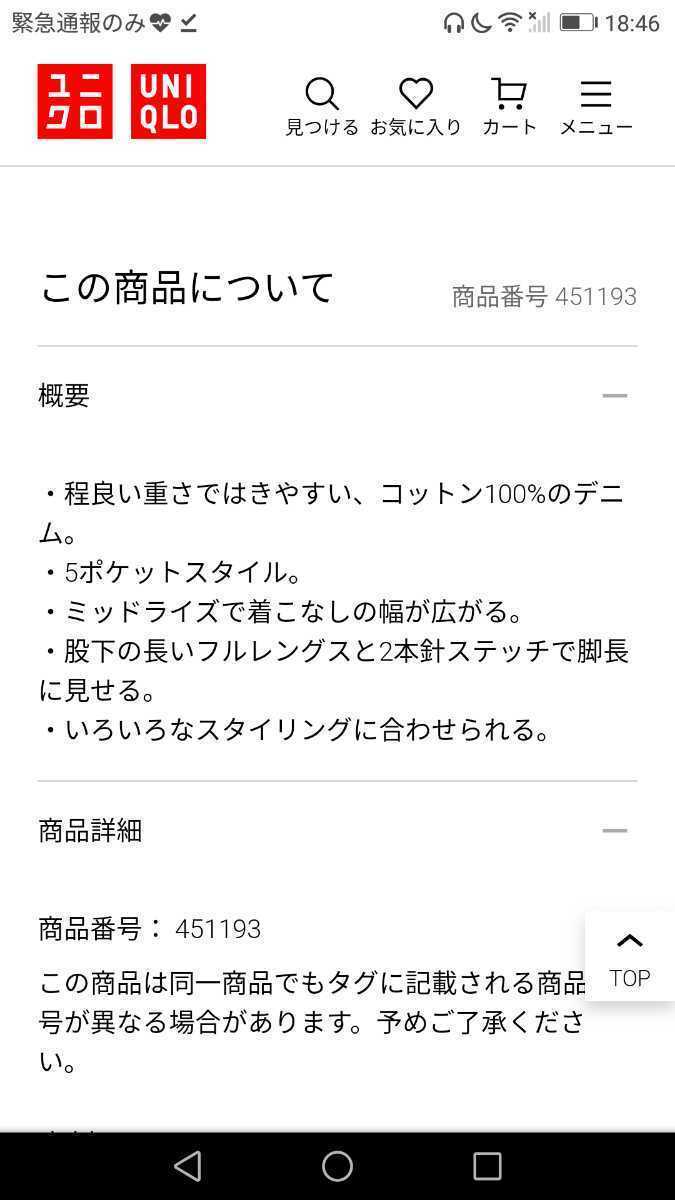Image resolution: width=675 pixels, height=1200 pixels.
Task: Open recent apps overview
Action: coord(487,1166)
